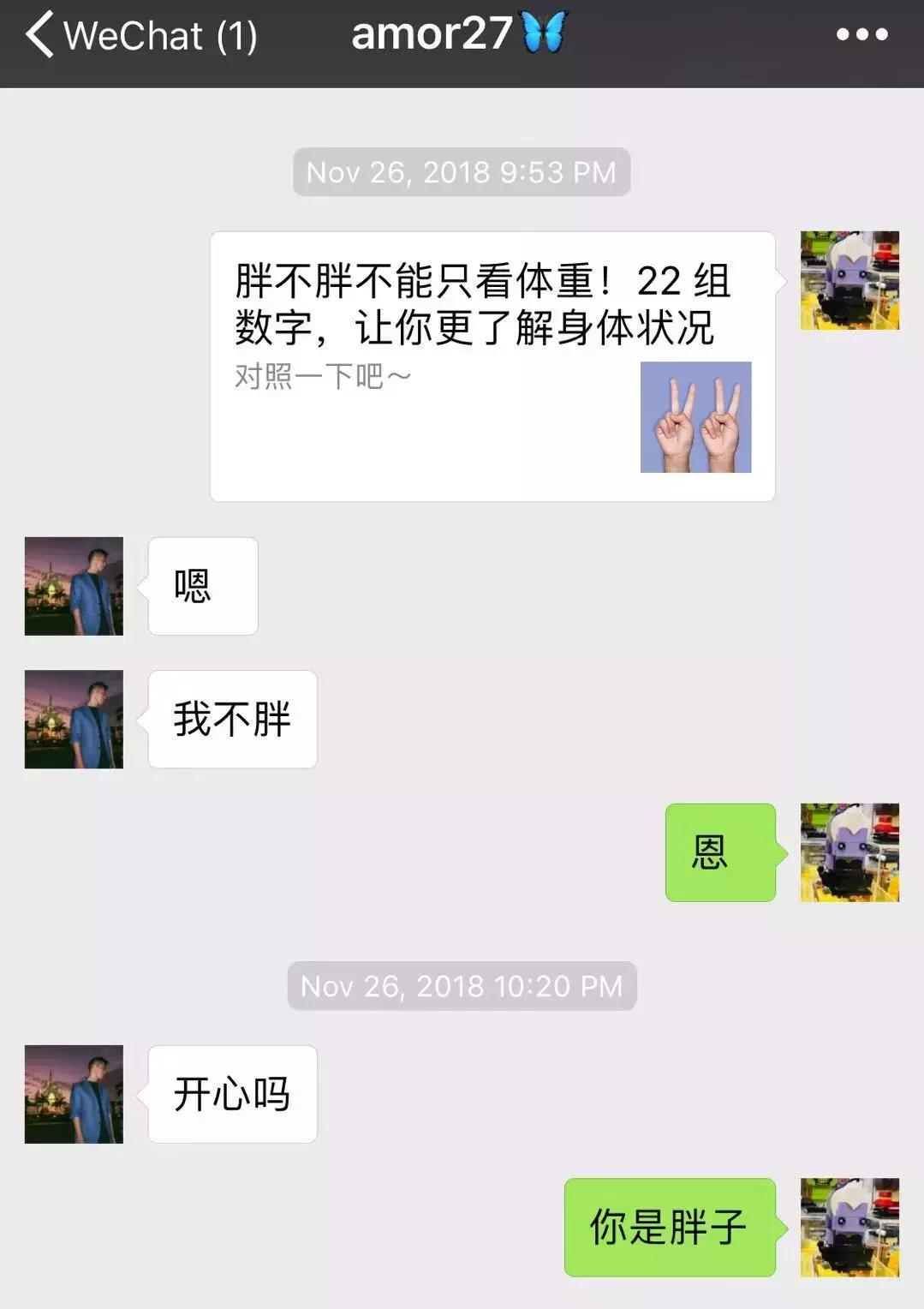Tap the avatar next to the 开心吗 message
The image size is (924, 1309).
[x=73, y=1095]
